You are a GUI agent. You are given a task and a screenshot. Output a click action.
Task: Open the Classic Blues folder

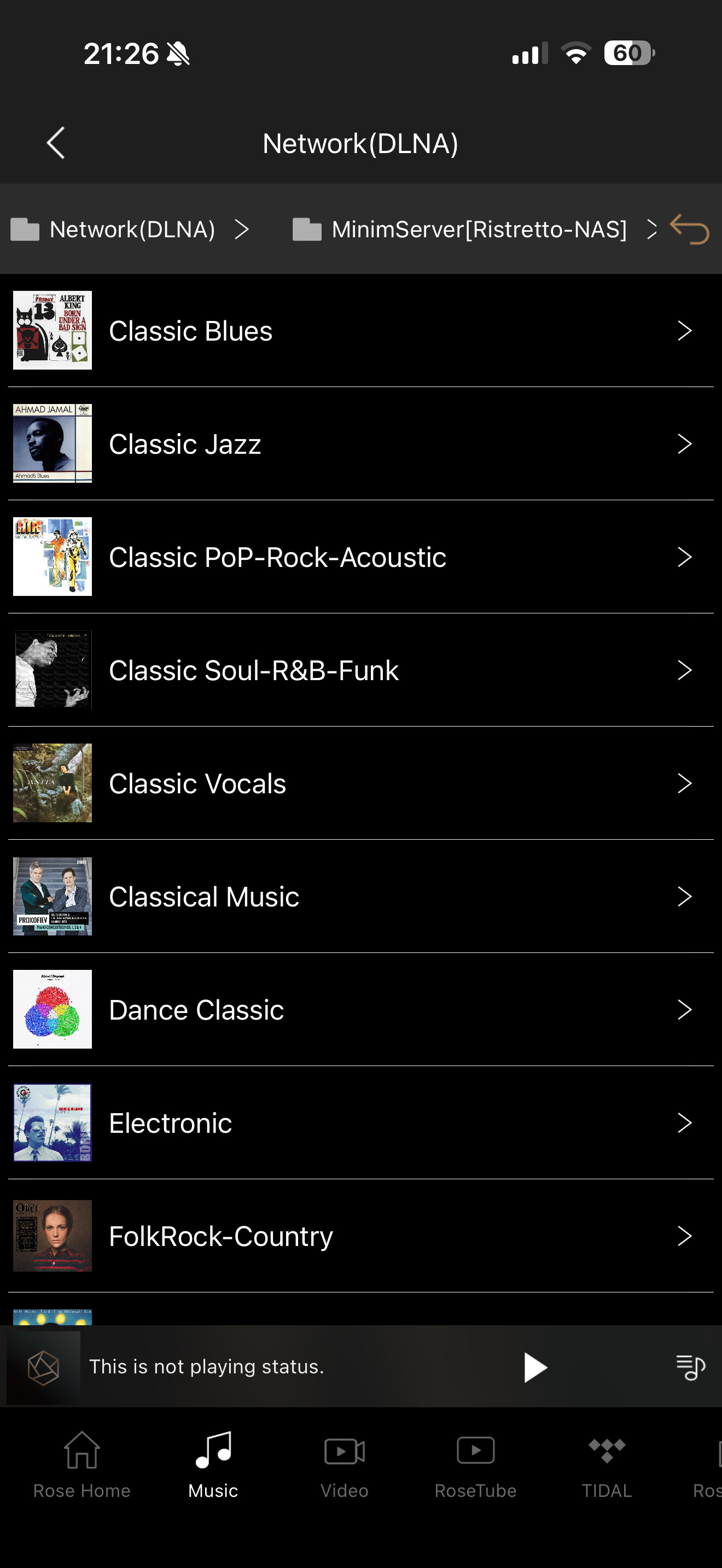point(360,331)
